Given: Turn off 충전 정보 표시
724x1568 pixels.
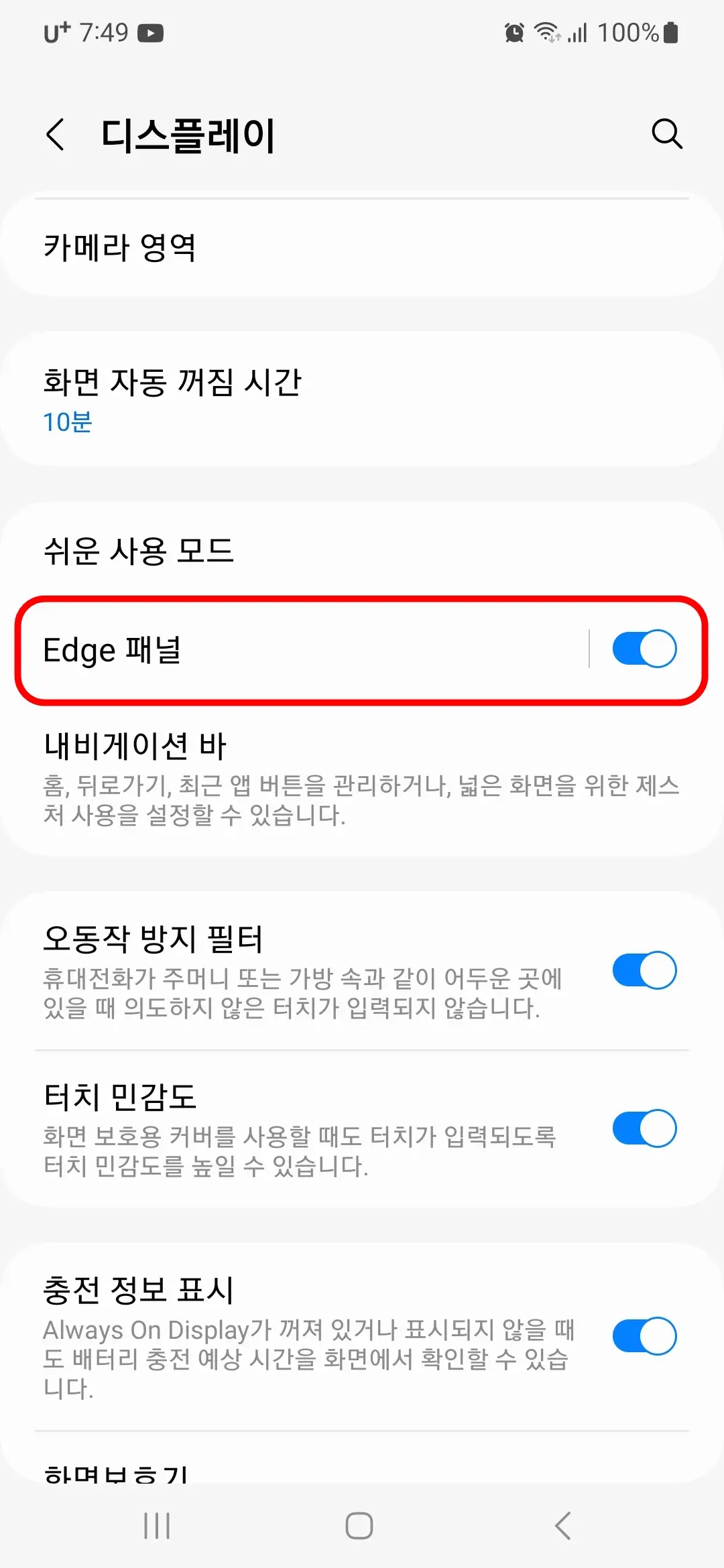Looking at the screenshot, I should pos(644,1335).
